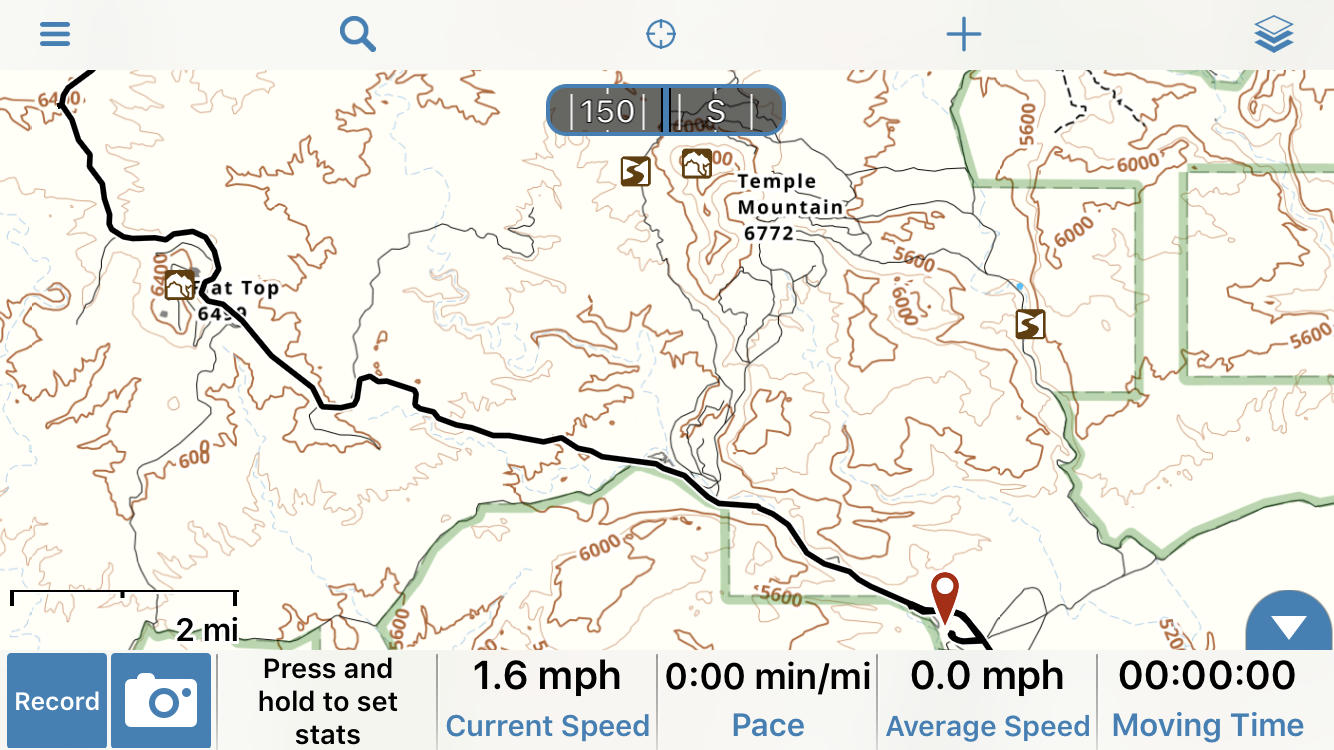Tap the Flat Top peak icon
1334x750 pixels.
(x=180, y=284)
